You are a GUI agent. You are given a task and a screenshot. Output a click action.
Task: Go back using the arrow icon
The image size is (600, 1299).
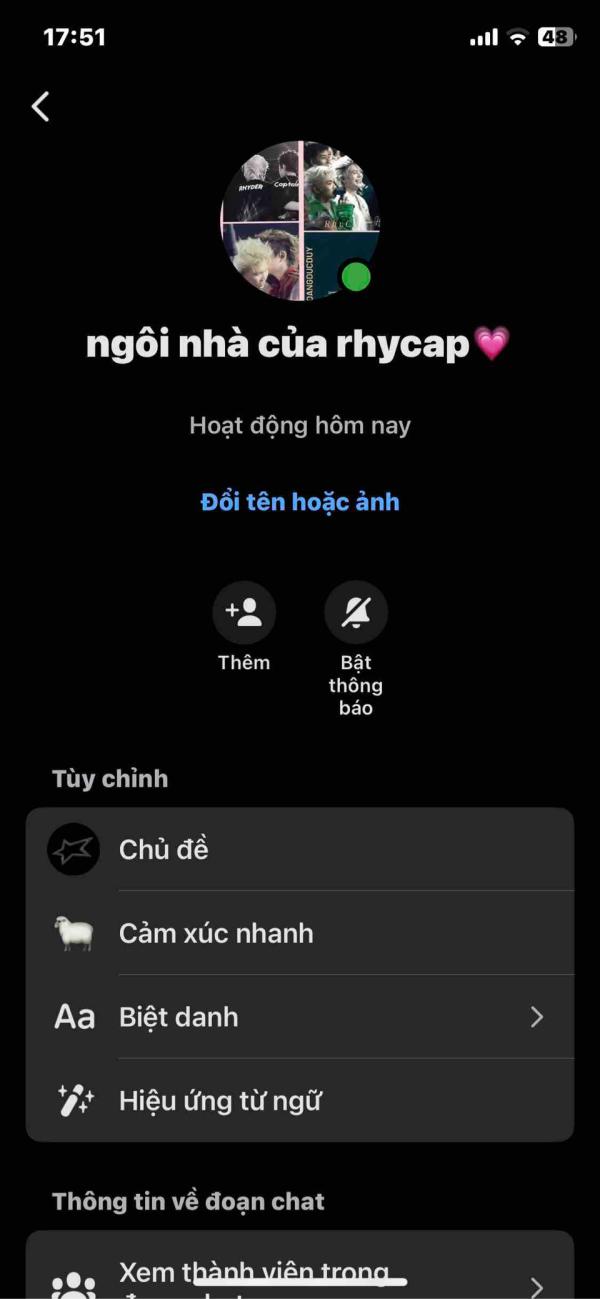pyautogui.click(x=40, y=106)
